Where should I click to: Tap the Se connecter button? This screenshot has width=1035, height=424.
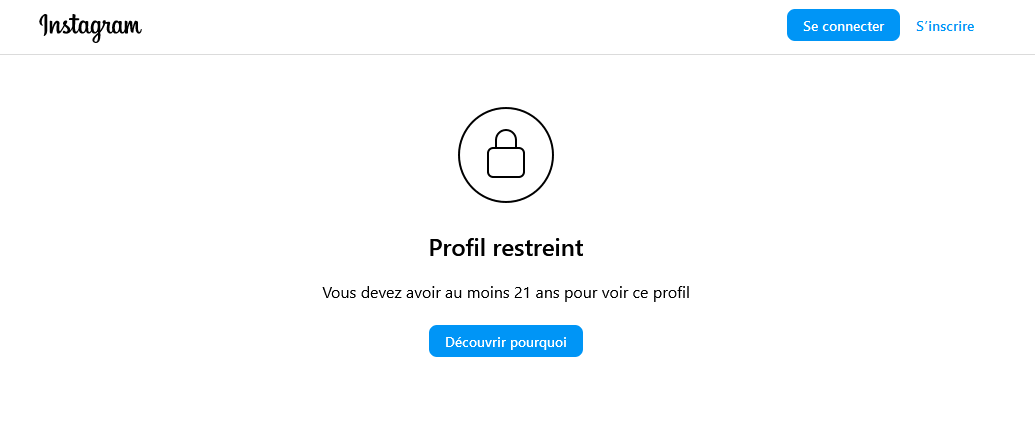843,26
